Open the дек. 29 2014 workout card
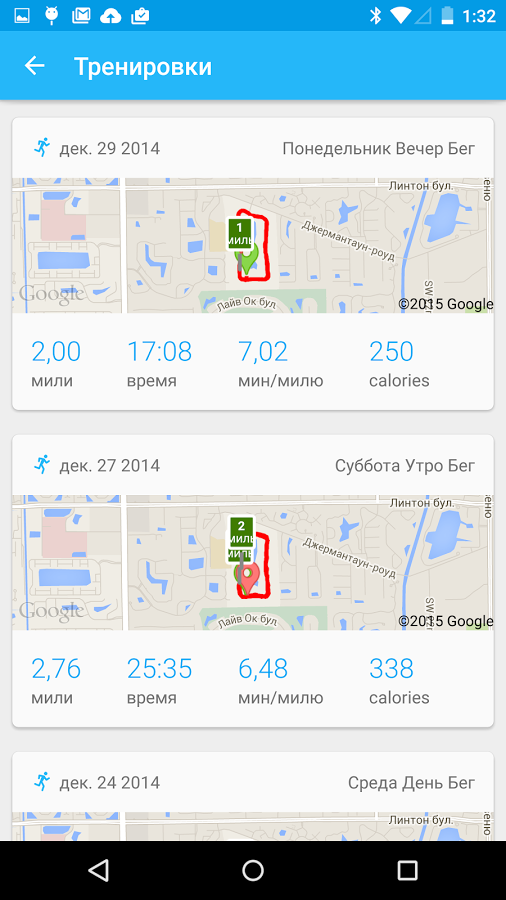 [252, 263]
